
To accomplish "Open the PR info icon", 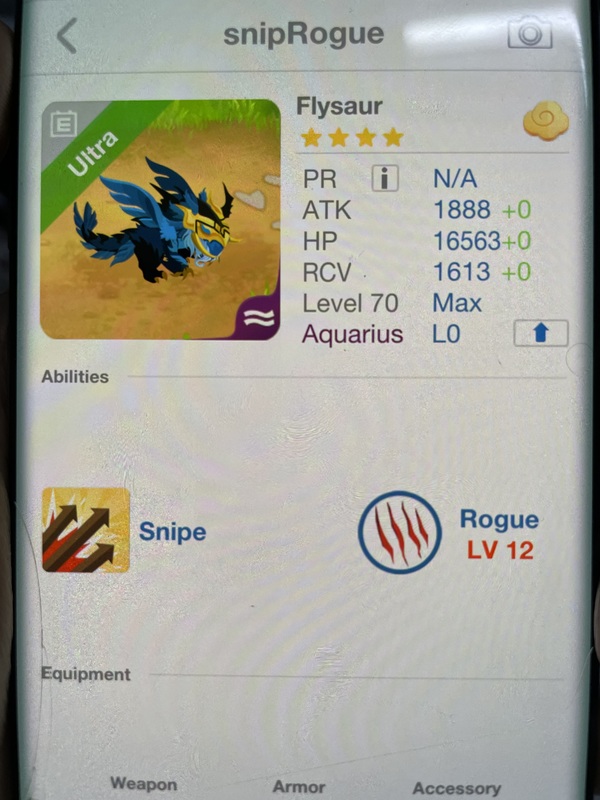I will (x=385, y=179).
